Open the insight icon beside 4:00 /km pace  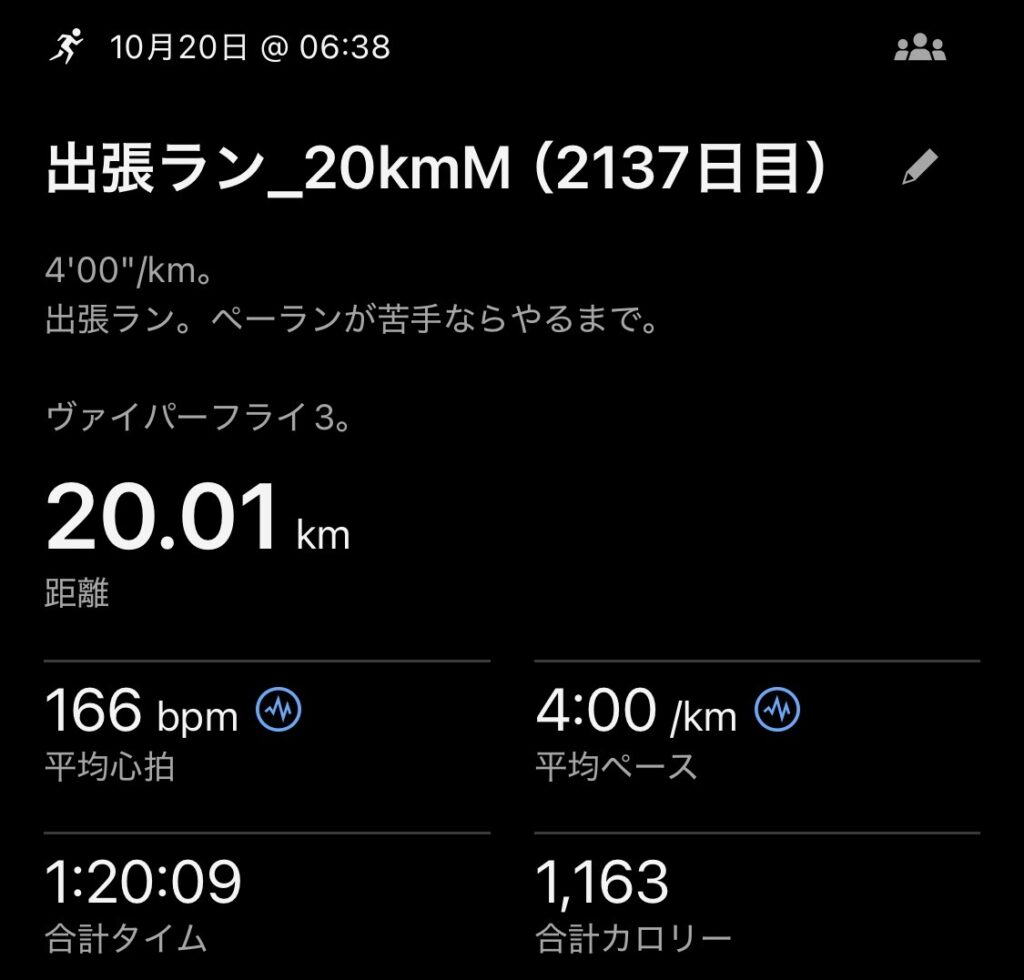(777, 711)
